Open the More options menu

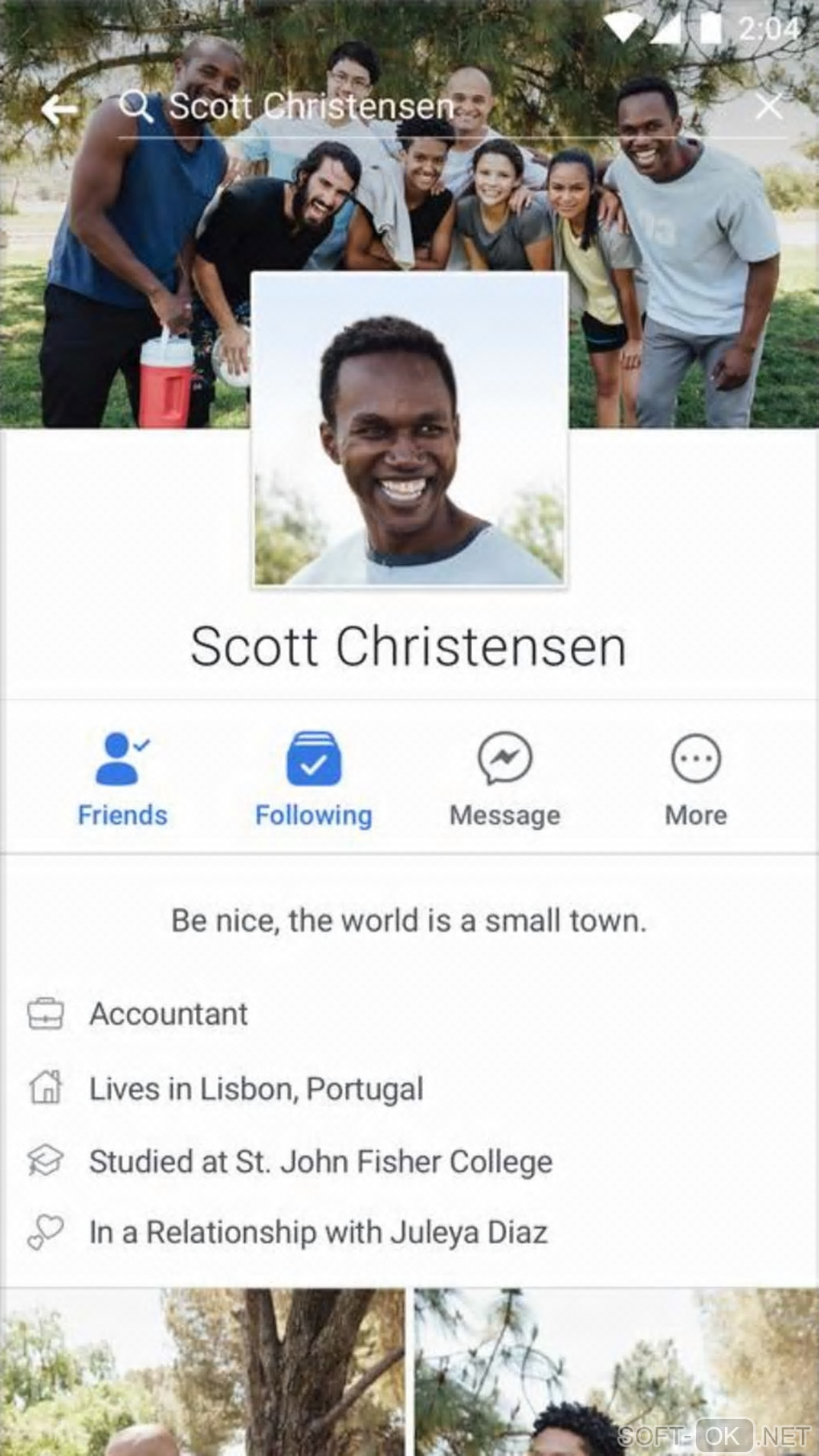[695, 778]
